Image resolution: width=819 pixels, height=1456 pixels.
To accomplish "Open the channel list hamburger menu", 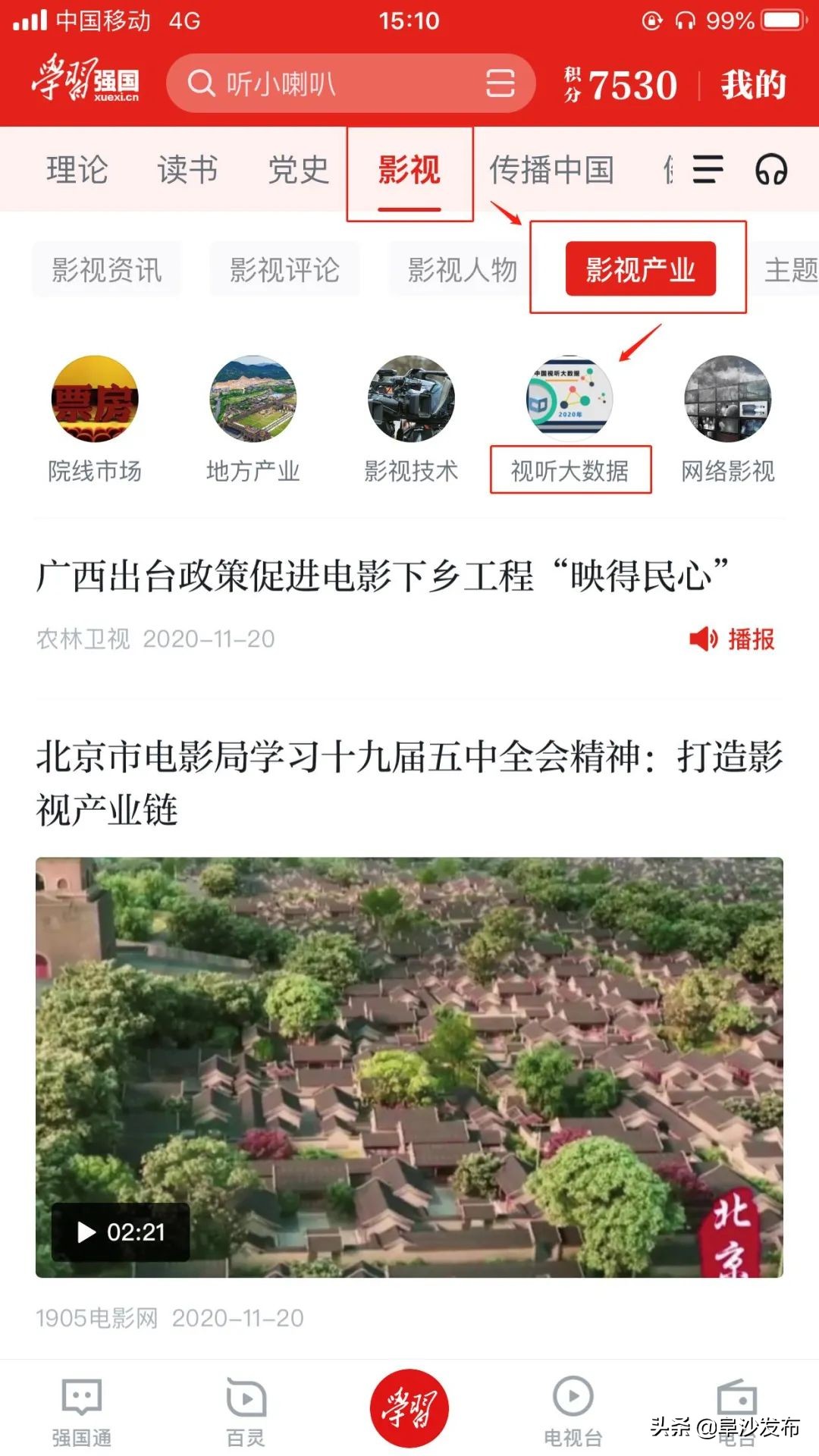I will point(708,170).
